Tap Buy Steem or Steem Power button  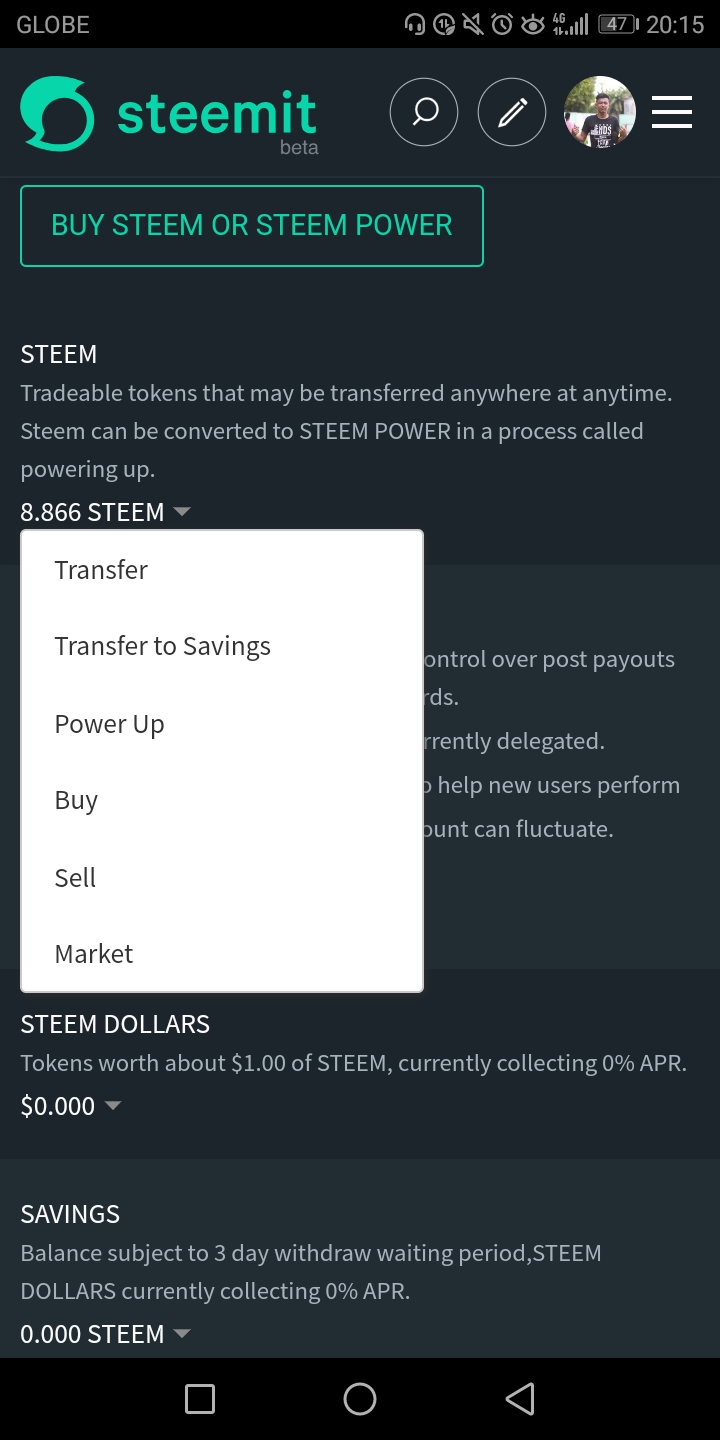(x=252, y=226)
